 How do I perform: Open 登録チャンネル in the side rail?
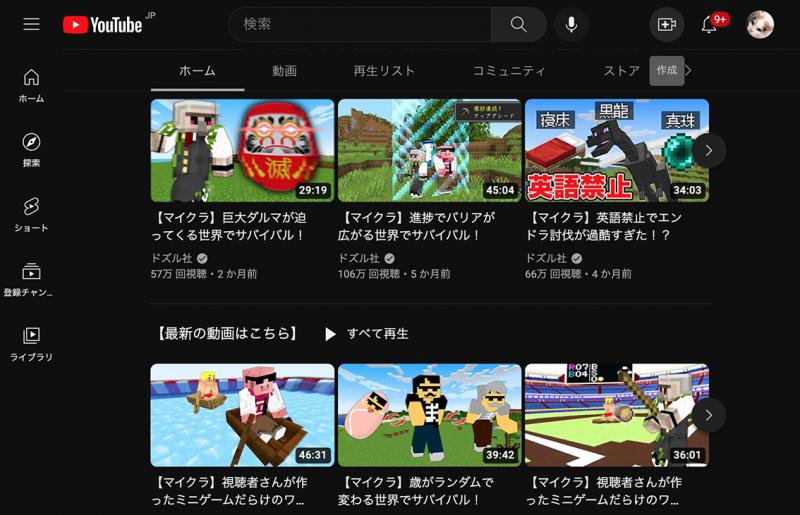tap(31, 279)
